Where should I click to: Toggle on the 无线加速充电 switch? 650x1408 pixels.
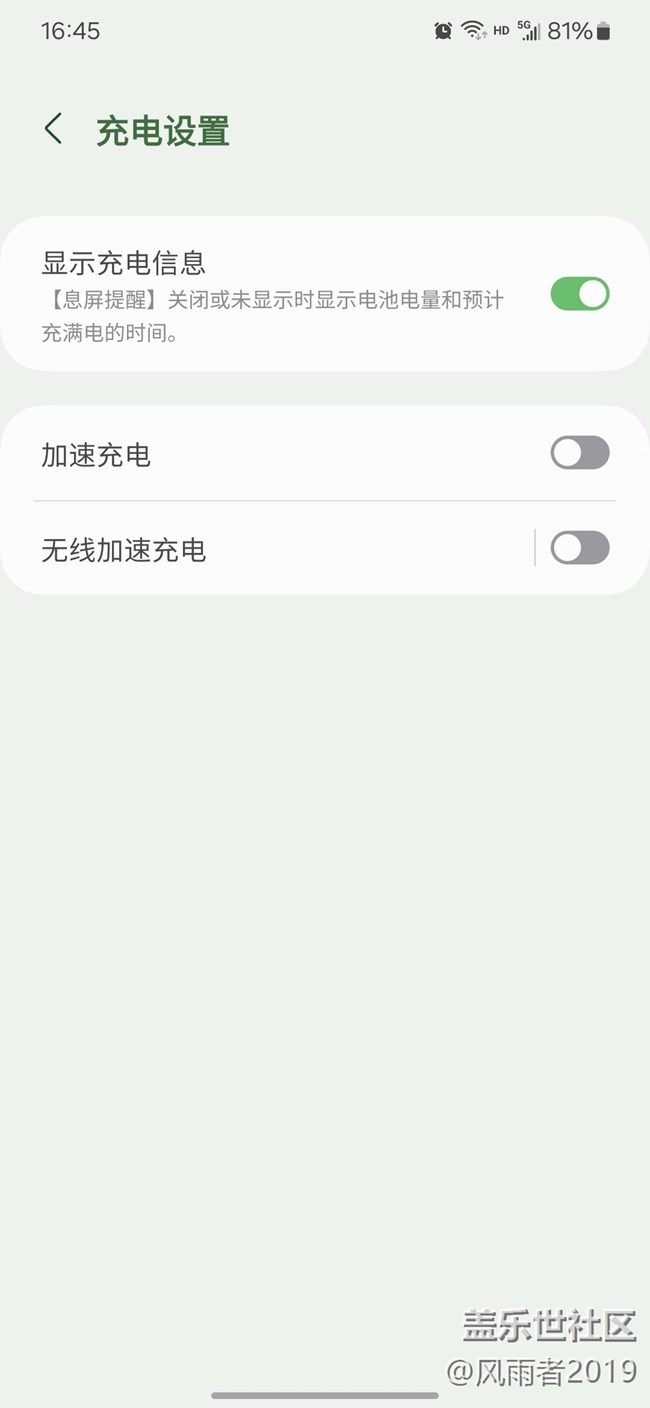579,548
